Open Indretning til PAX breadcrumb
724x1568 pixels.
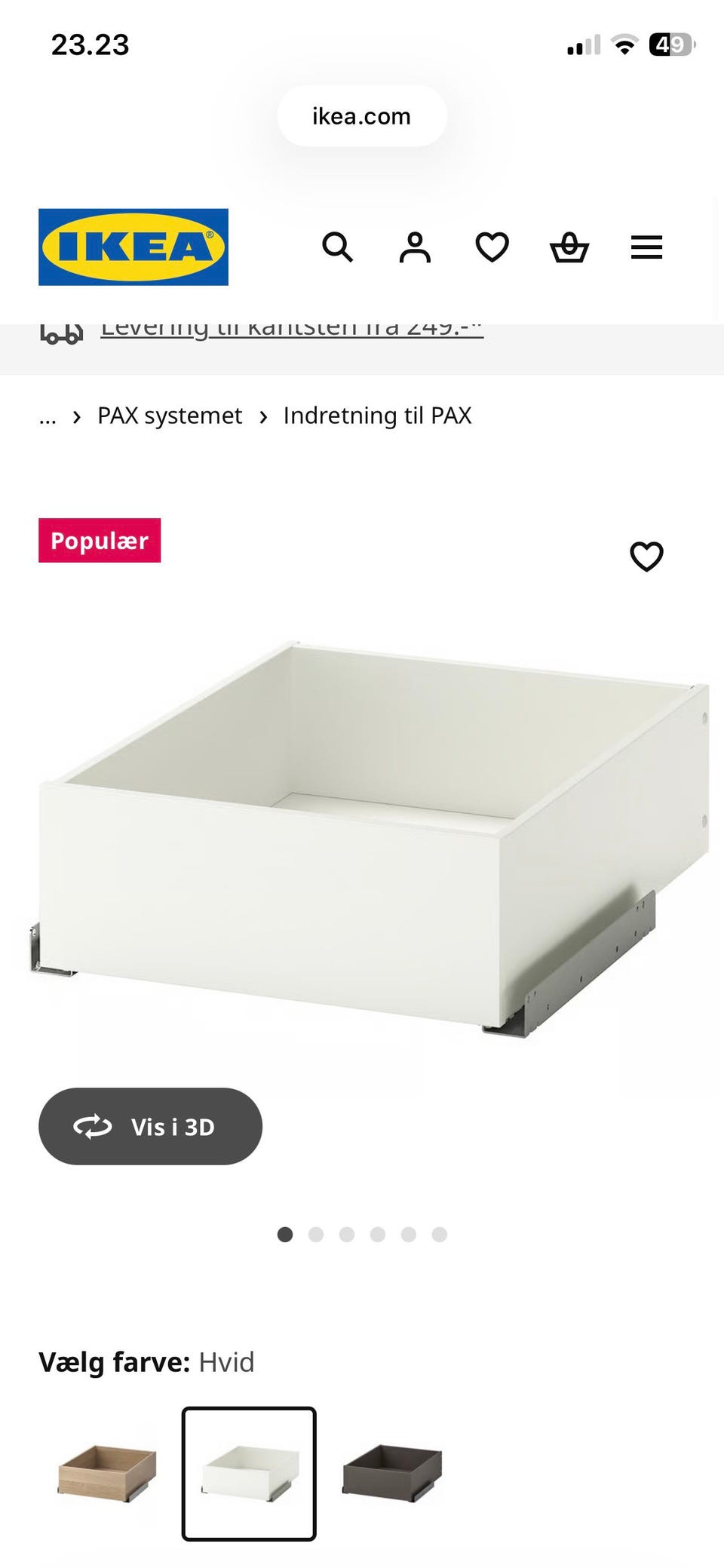pos(377,416)
